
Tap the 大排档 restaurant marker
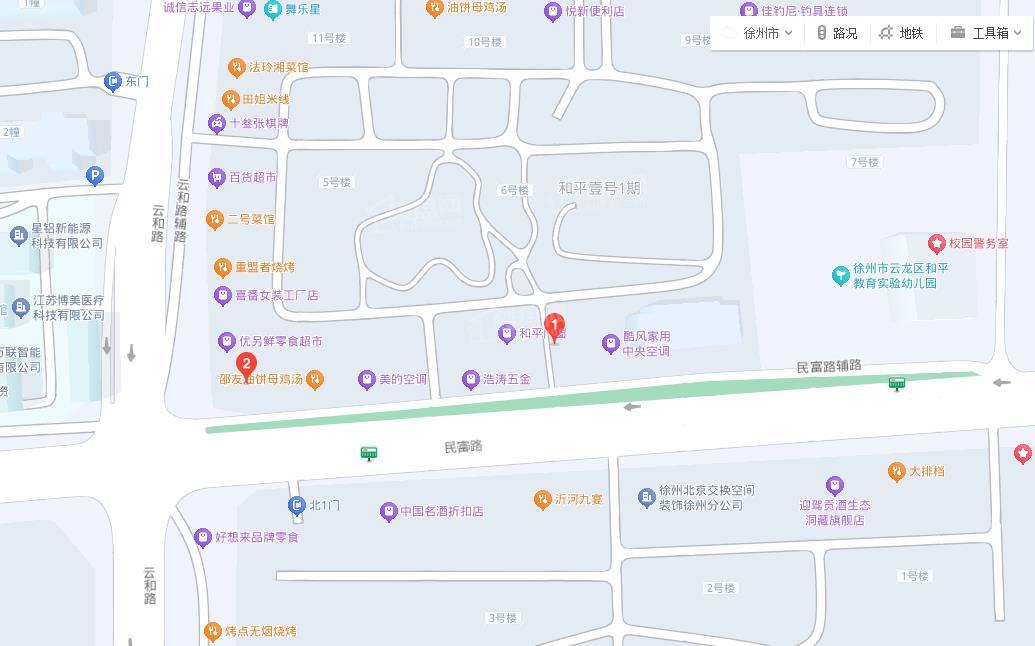(x=896, y=471)
